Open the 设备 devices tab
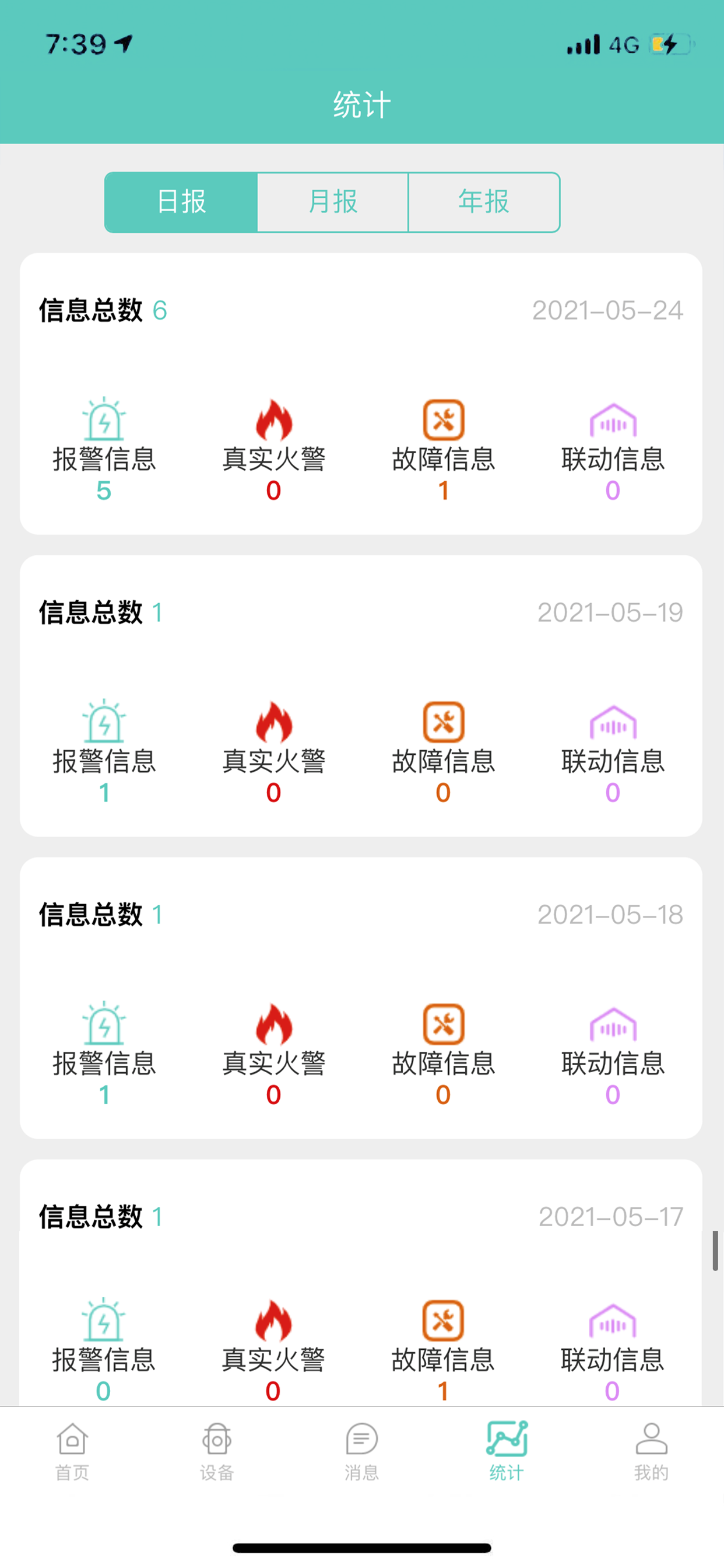724x1568 pixels. coord(217,1452)
